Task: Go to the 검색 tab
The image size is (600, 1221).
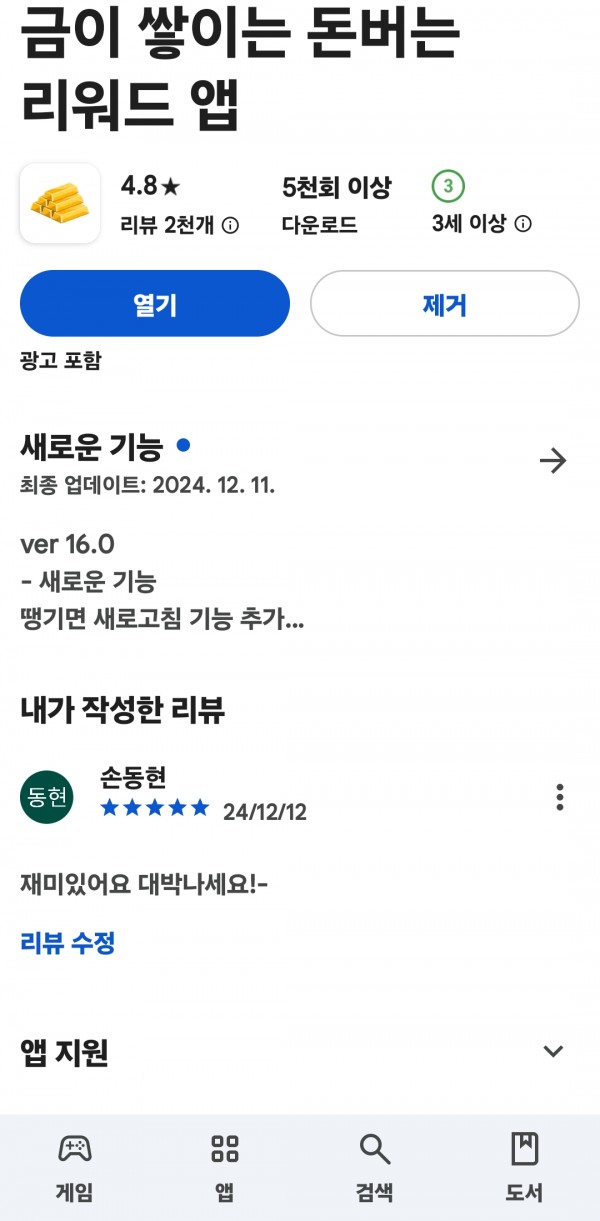Action: (375, 1168)
